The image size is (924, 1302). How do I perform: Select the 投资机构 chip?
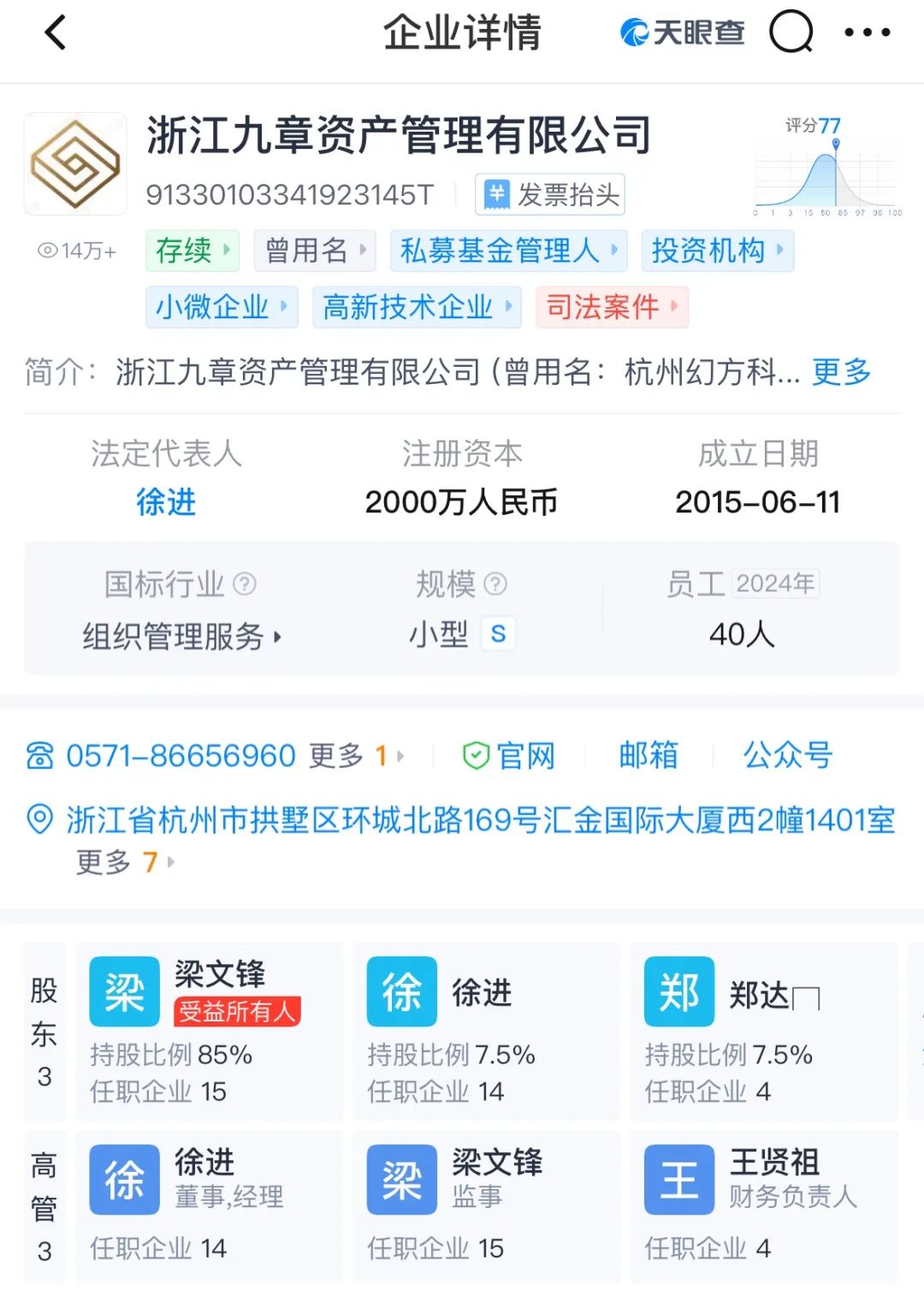coord(717,251)
